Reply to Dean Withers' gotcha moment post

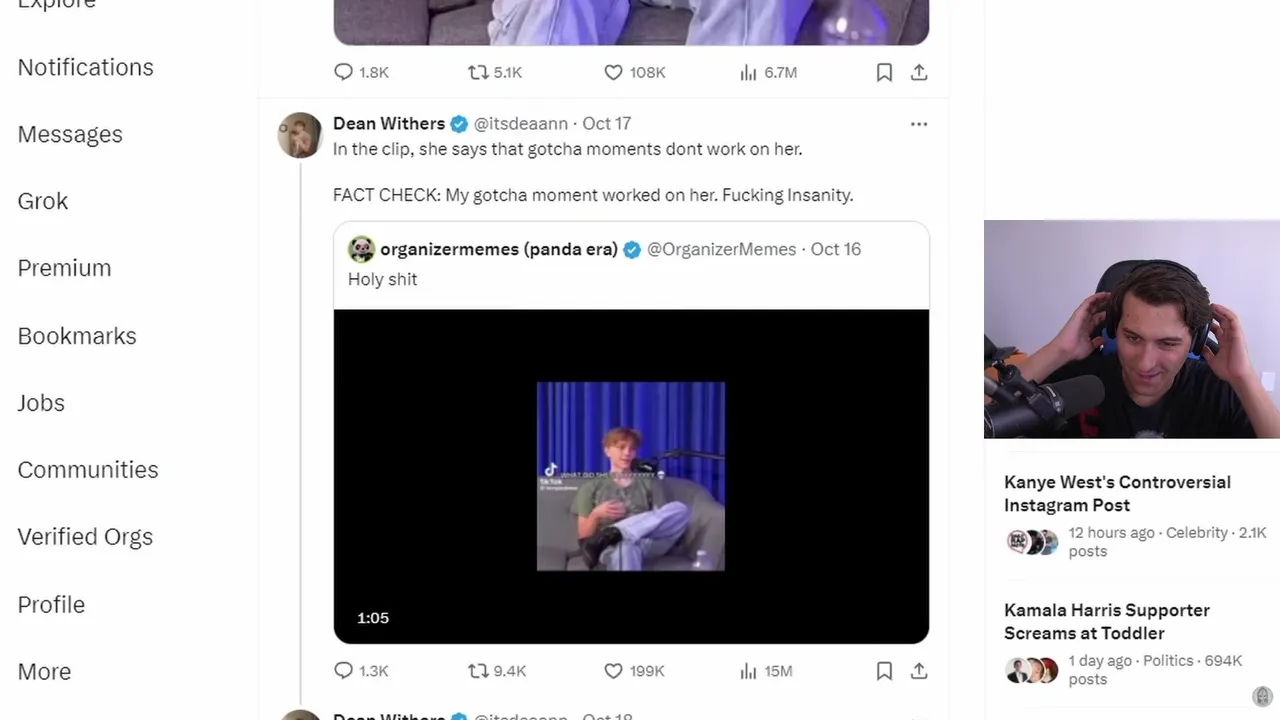point(343,671)
